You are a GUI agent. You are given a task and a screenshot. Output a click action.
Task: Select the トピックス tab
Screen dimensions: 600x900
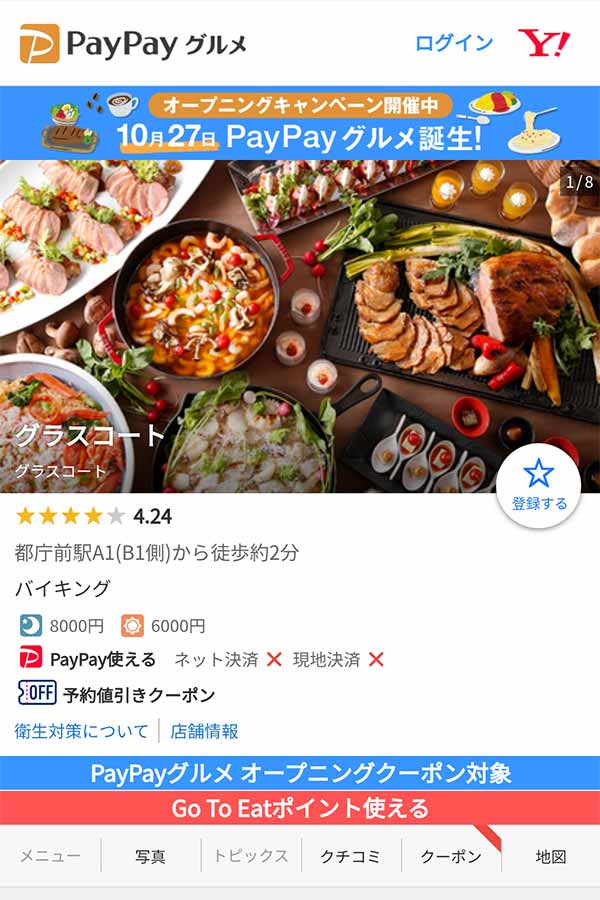[251, 857]
